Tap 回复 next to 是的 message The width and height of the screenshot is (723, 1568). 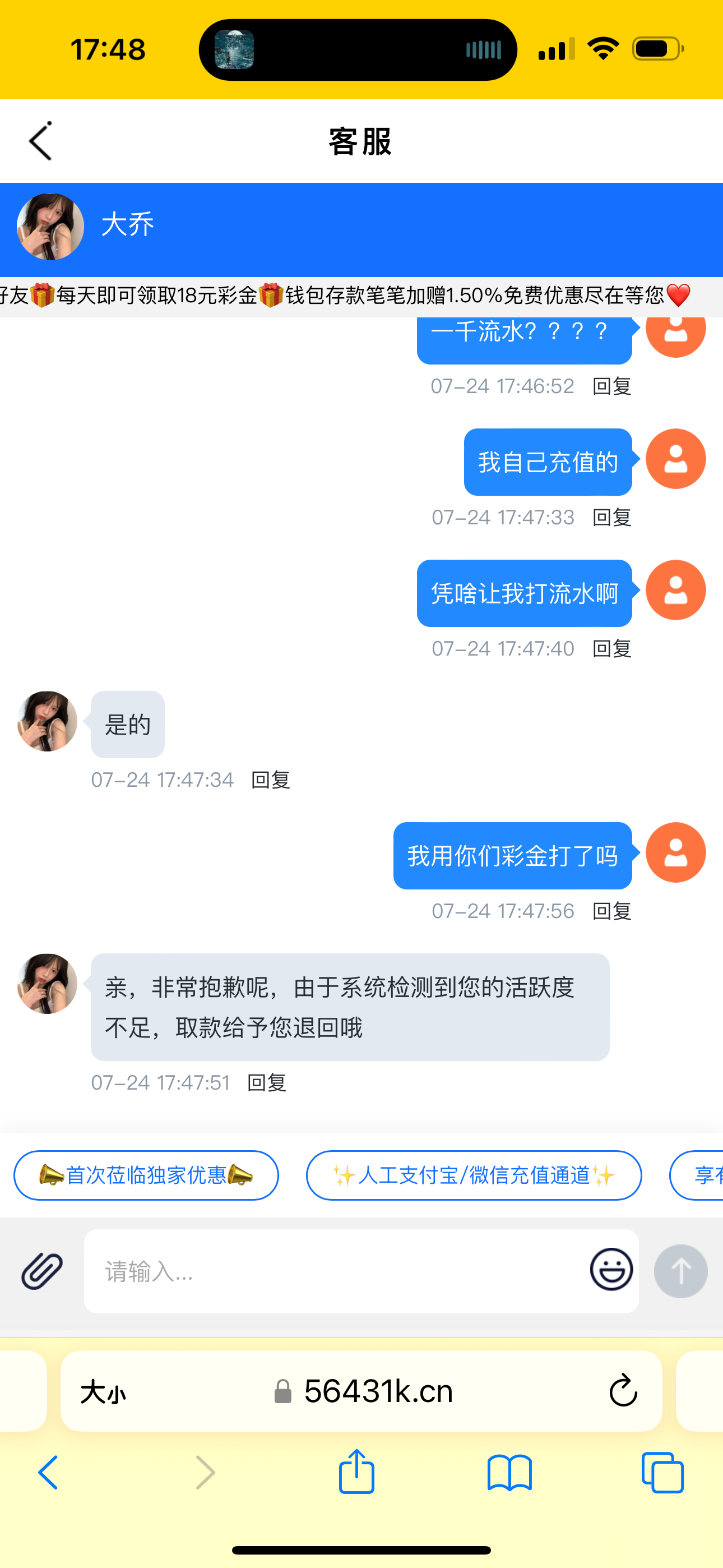pyautogui.click(x=270, y=779)
